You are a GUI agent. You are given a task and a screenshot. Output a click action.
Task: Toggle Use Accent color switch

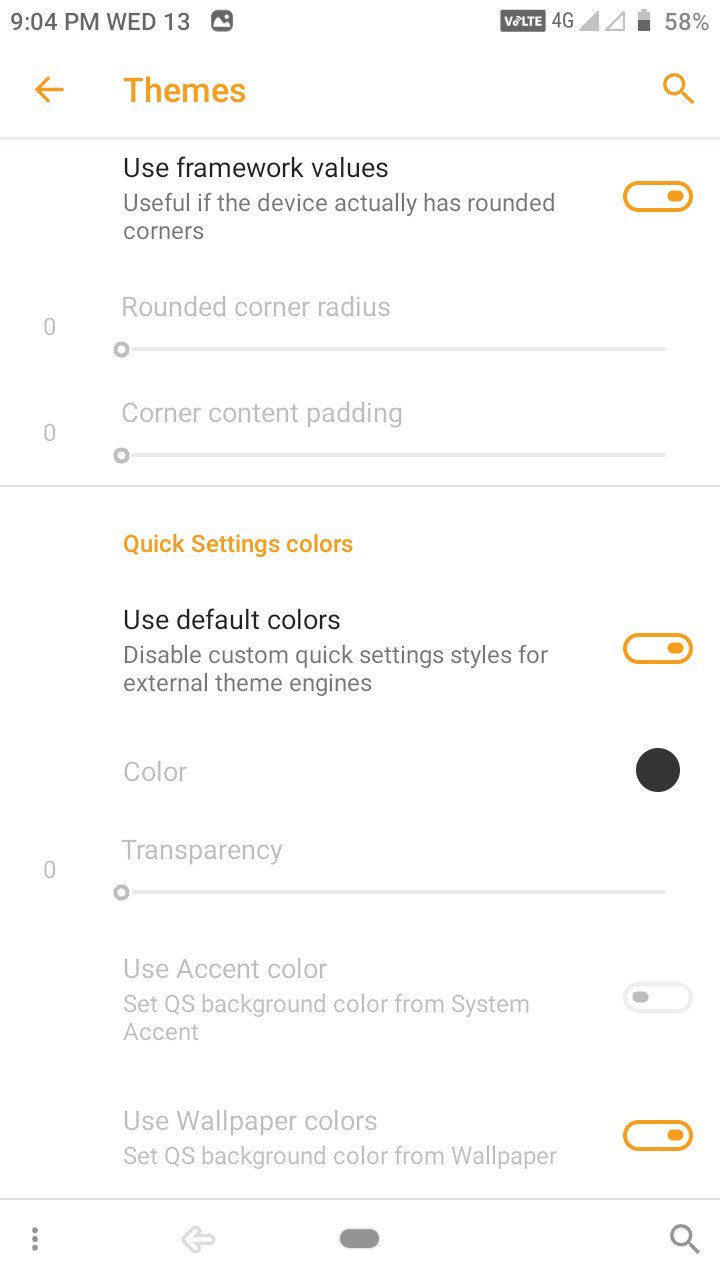pos(657,997)
